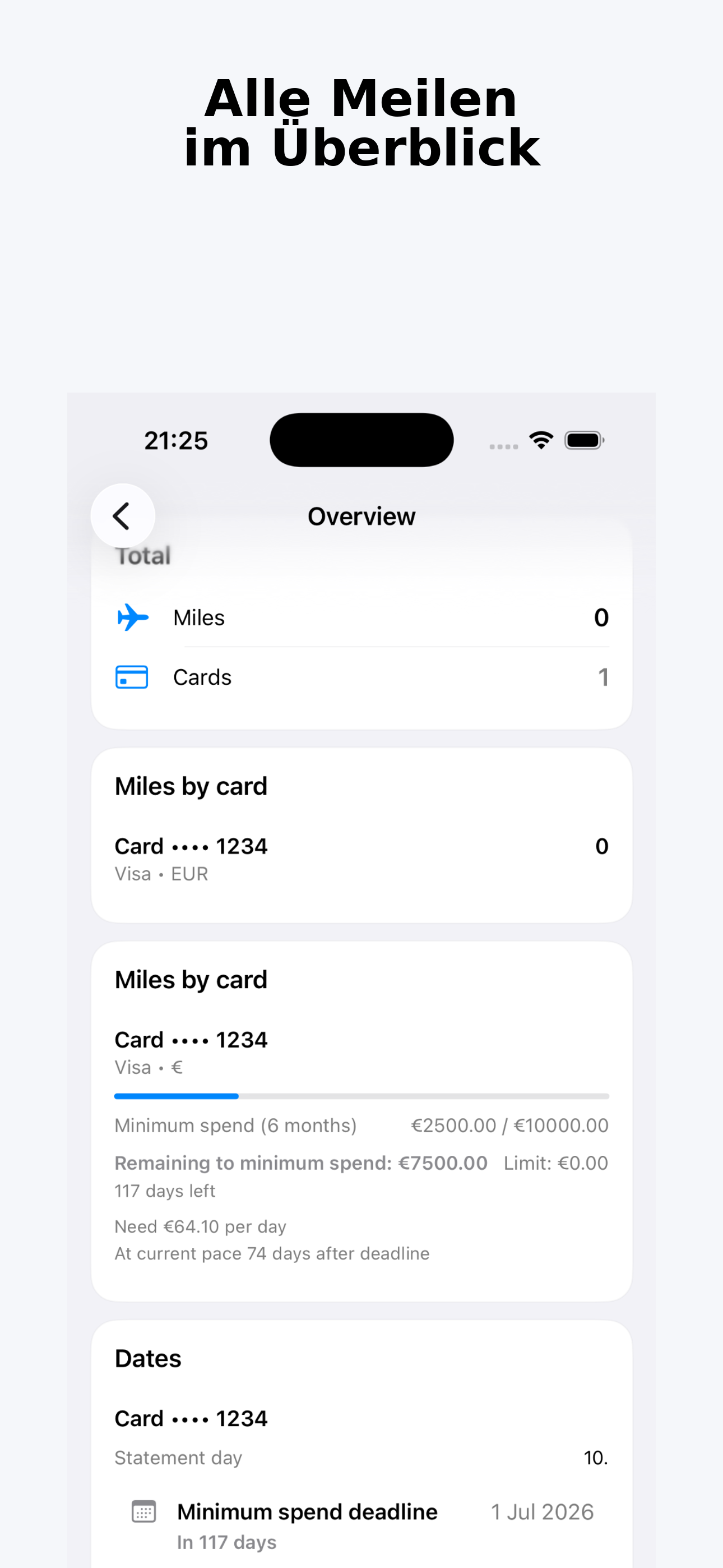Screen dimensions: 723x1568
Task: Tap the clock showing 21:25
Action: 176,440
